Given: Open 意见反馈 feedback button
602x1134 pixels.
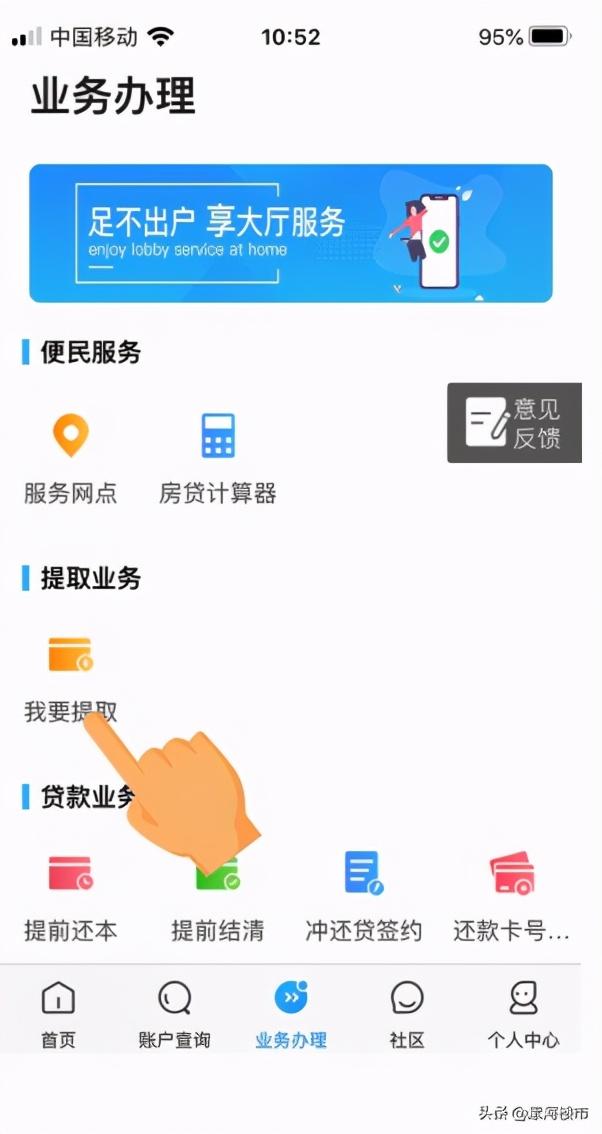Looking at the screenshot, I should [x=514, y=423].
